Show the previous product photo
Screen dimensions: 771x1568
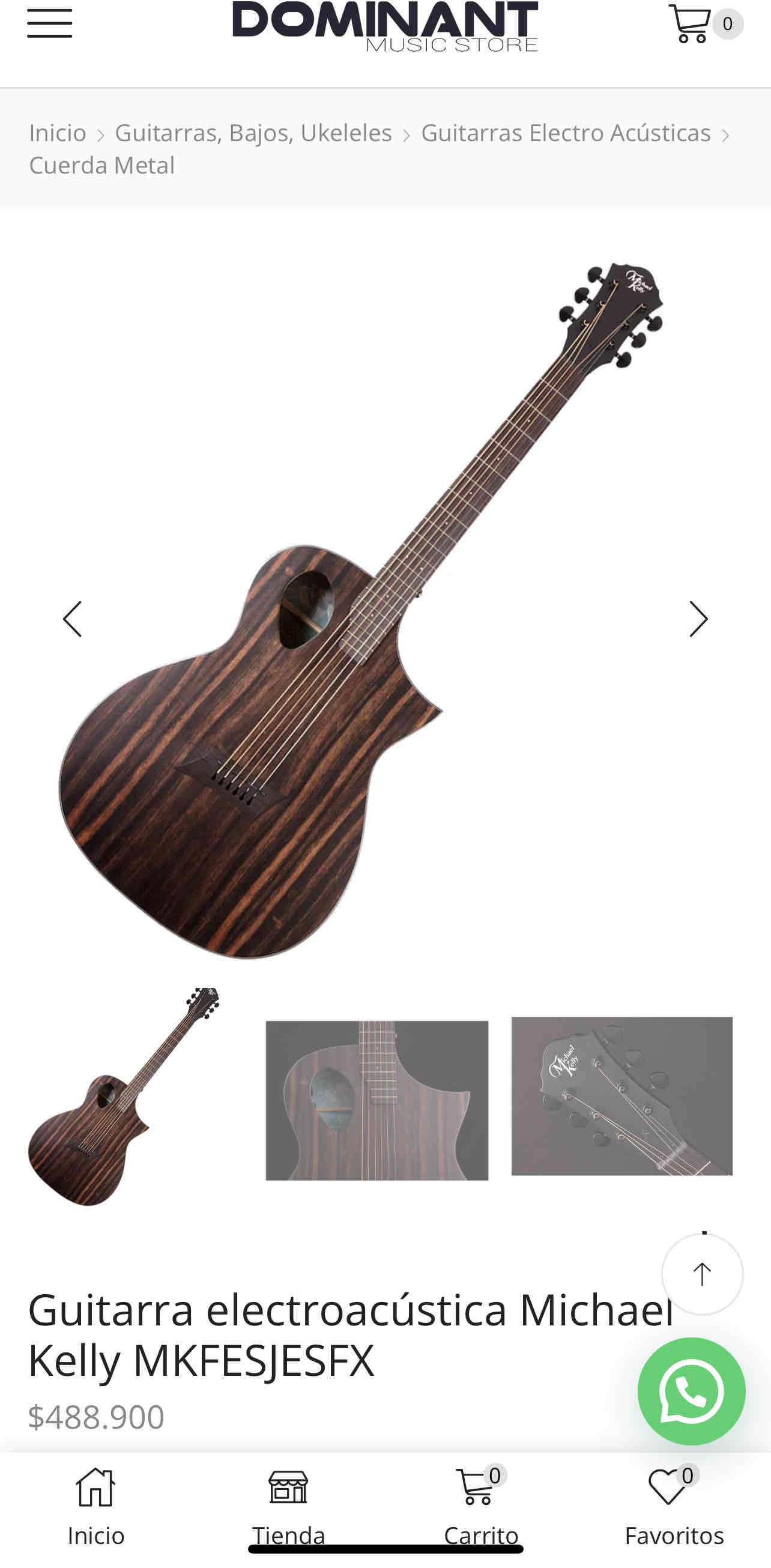(x=73, y=619)
